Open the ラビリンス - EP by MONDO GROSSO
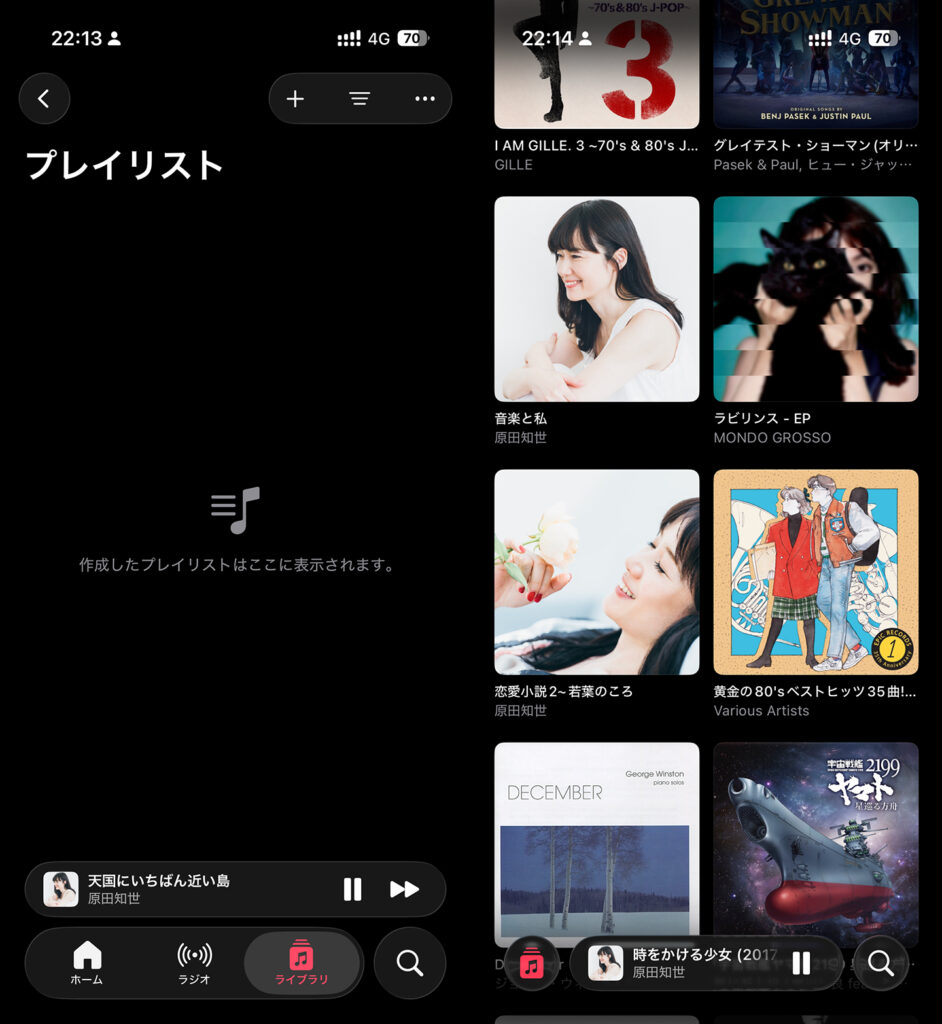Viewport: 942px width, 1024px height. click(815, 299)
